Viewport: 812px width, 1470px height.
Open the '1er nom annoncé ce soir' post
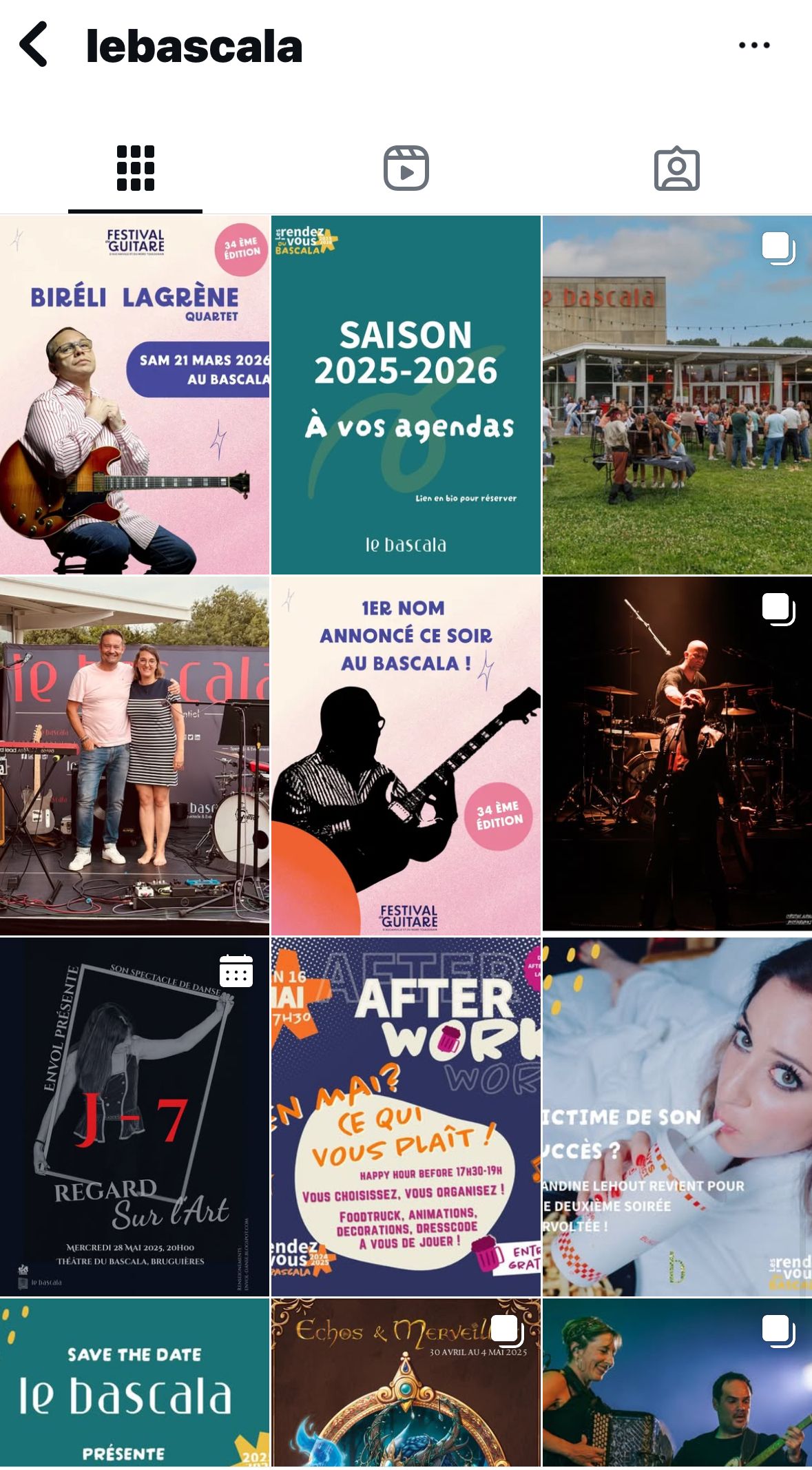(x=406, y=756)
